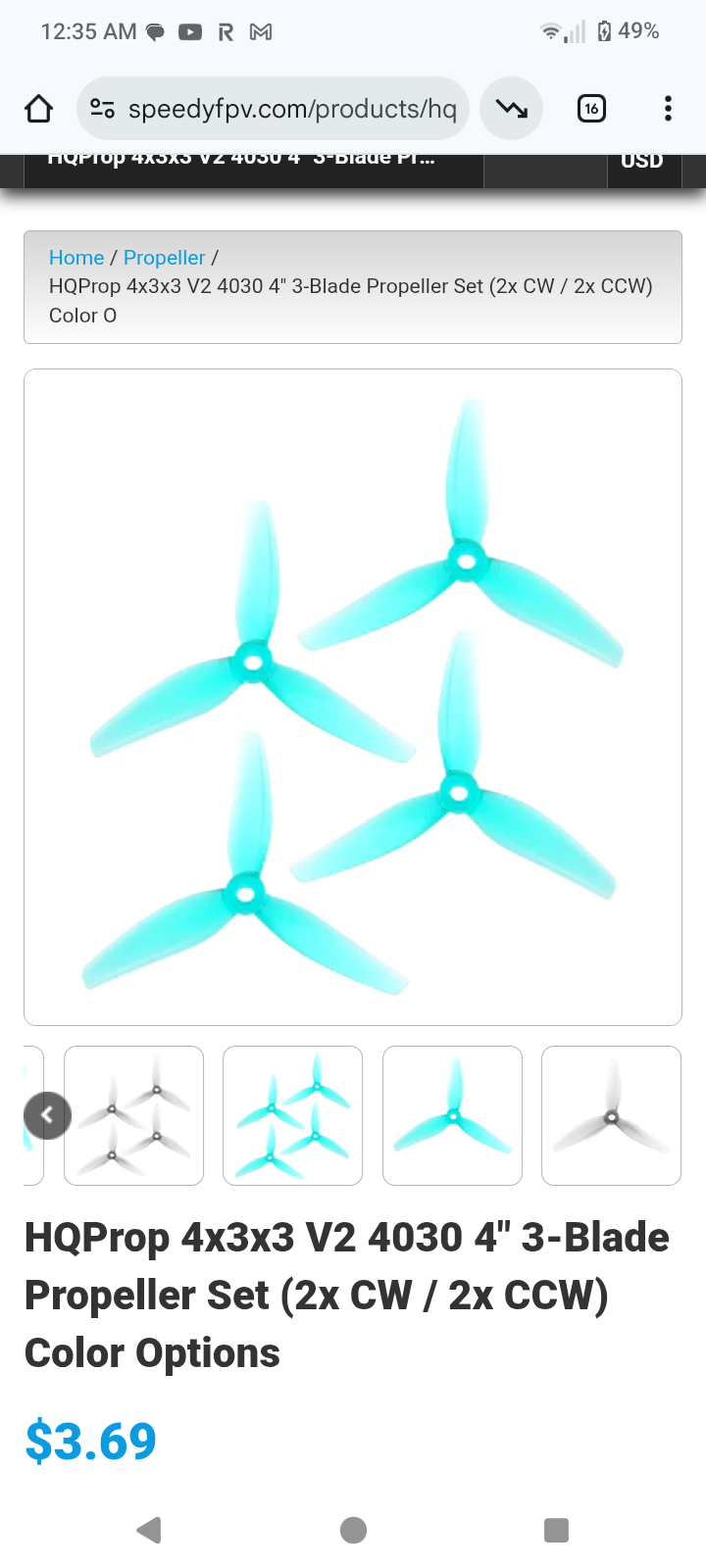This screenshot has width=706, height=1568.
Task: Show previous thumbnails with the left arrow
Action: [47, 1115]
